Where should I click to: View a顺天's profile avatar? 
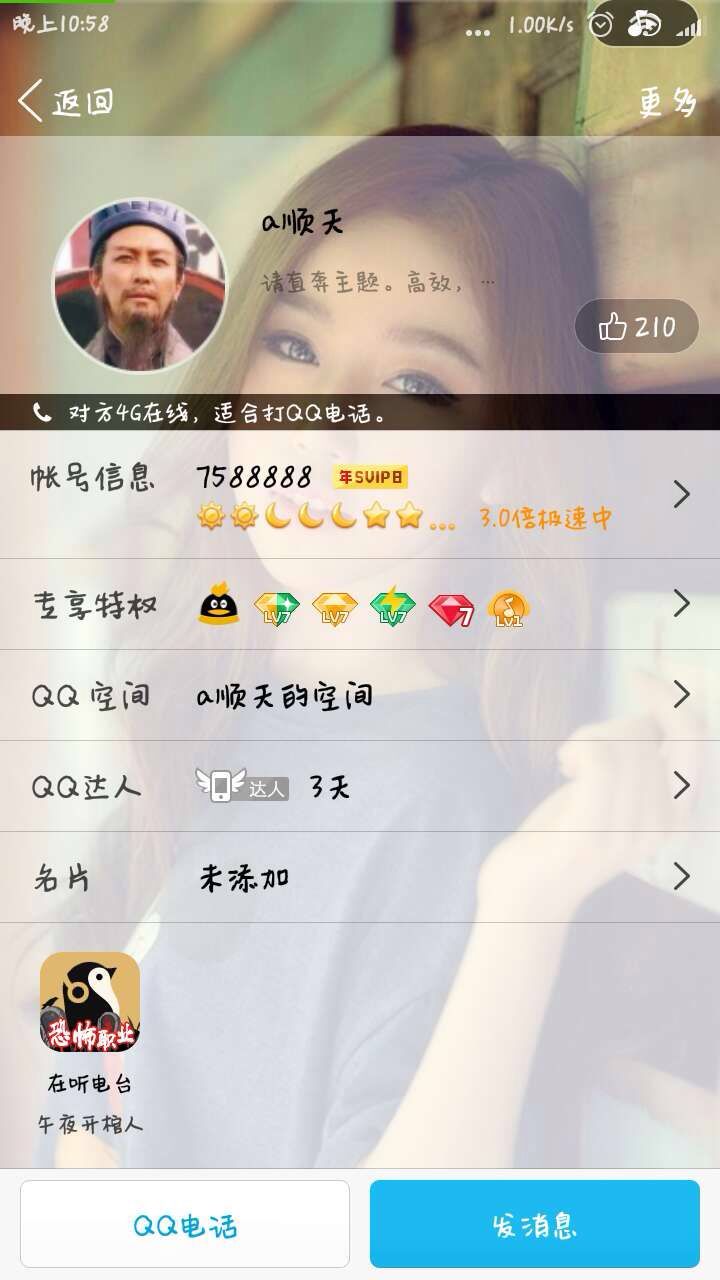point(139,285)
